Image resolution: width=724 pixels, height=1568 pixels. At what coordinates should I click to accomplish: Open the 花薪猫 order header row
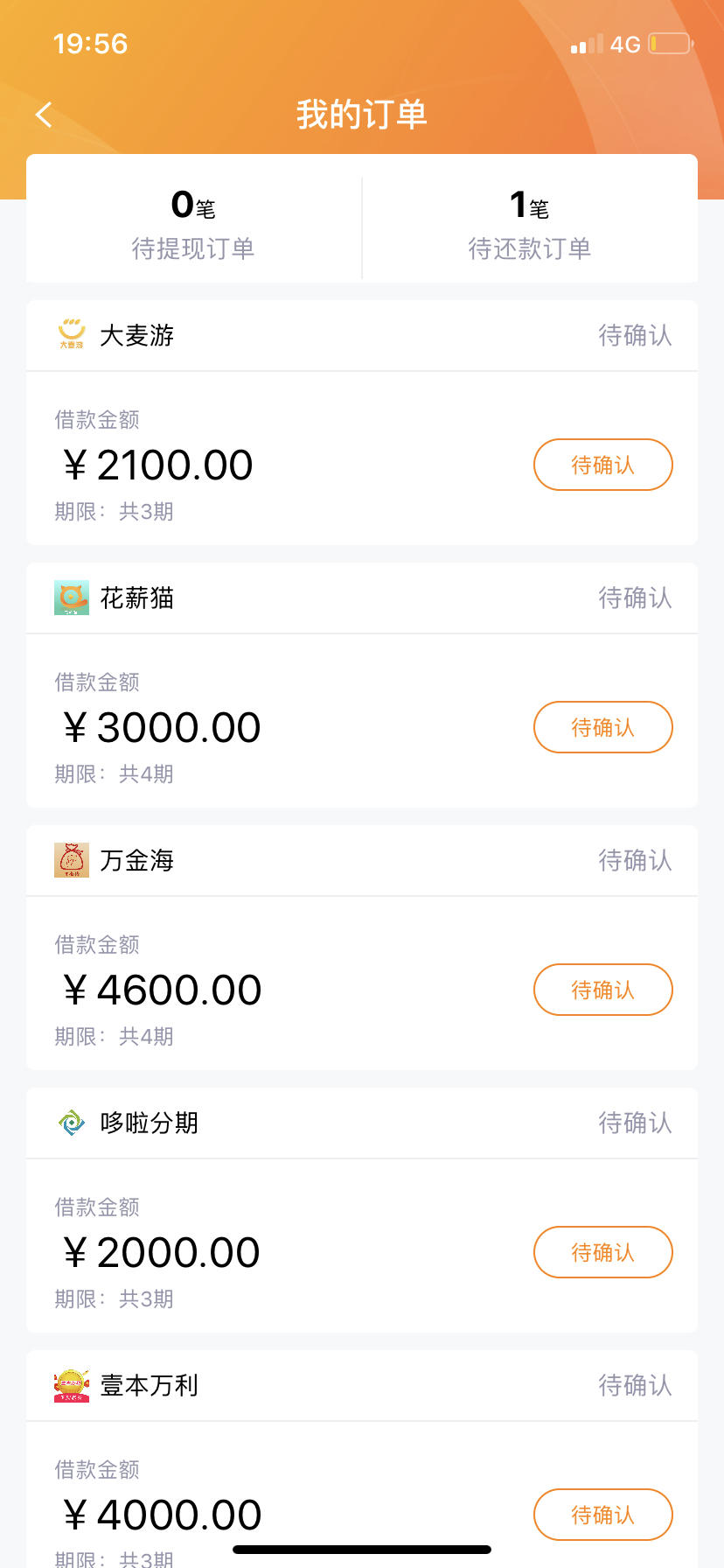click(362, 598)
